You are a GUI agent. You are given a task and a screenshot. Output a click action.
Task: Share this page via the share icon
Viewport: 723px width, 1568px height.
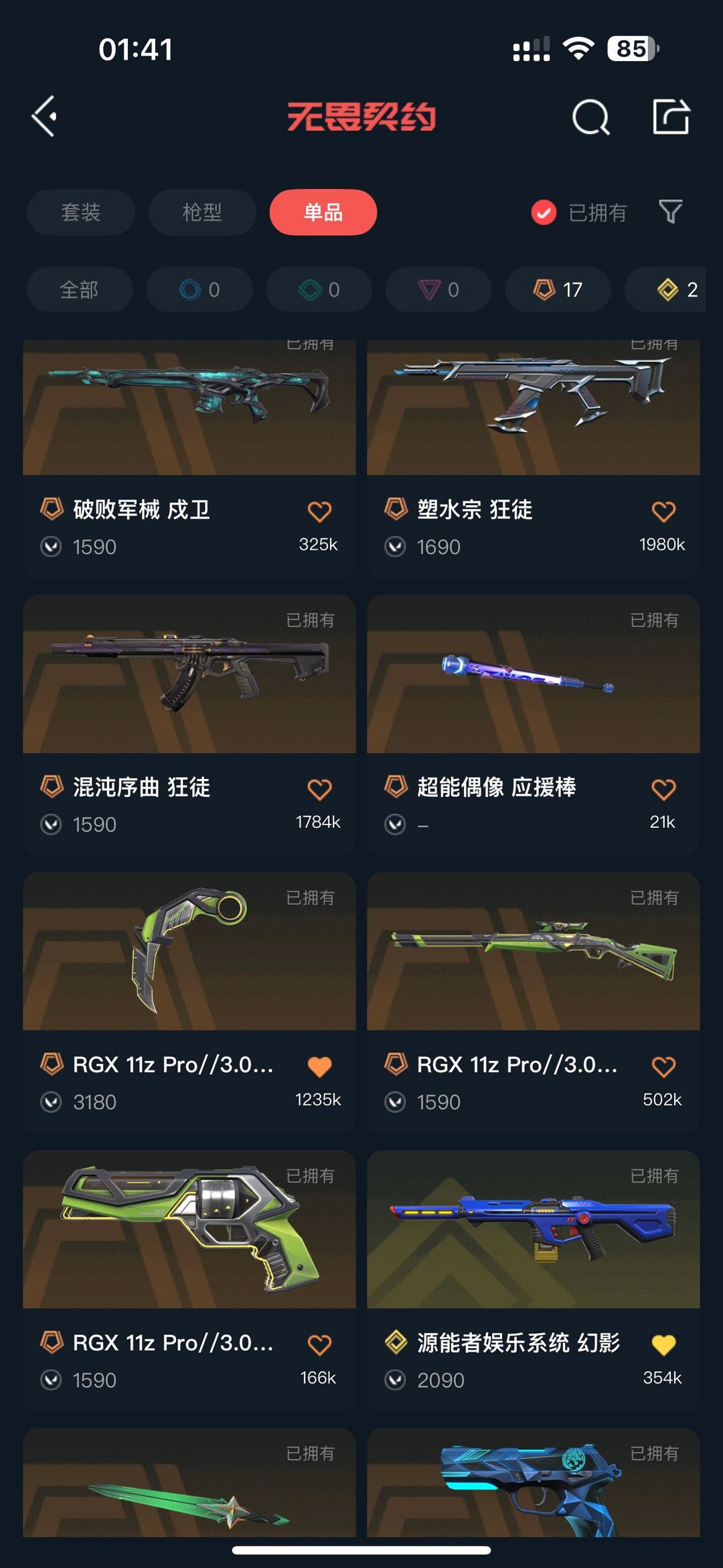pos(671,117)
